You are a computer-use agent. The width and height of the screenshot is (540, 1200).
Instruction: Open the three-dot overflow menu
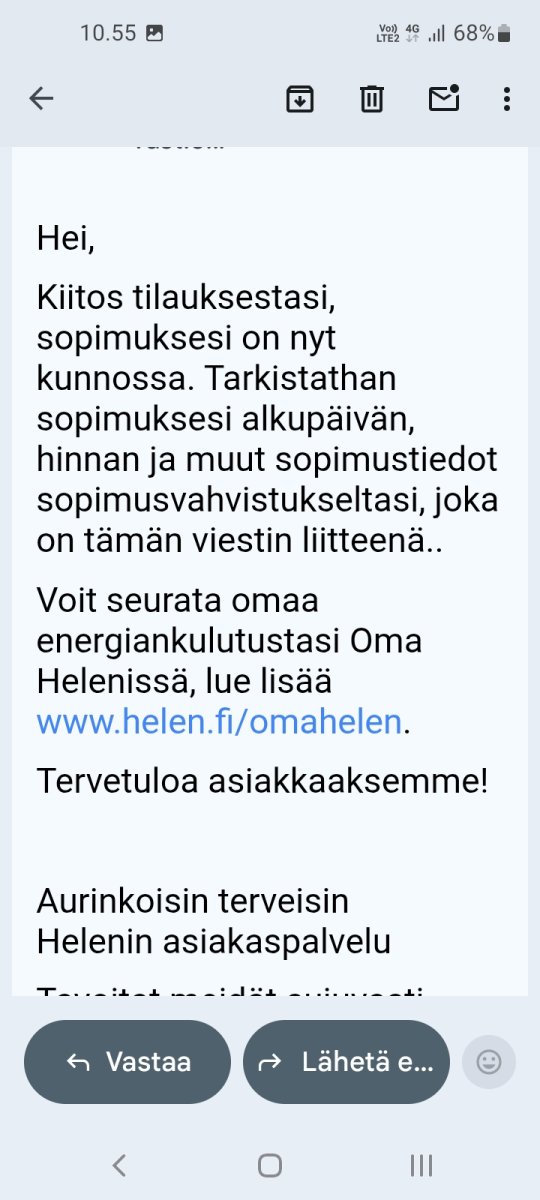[507, 98]
